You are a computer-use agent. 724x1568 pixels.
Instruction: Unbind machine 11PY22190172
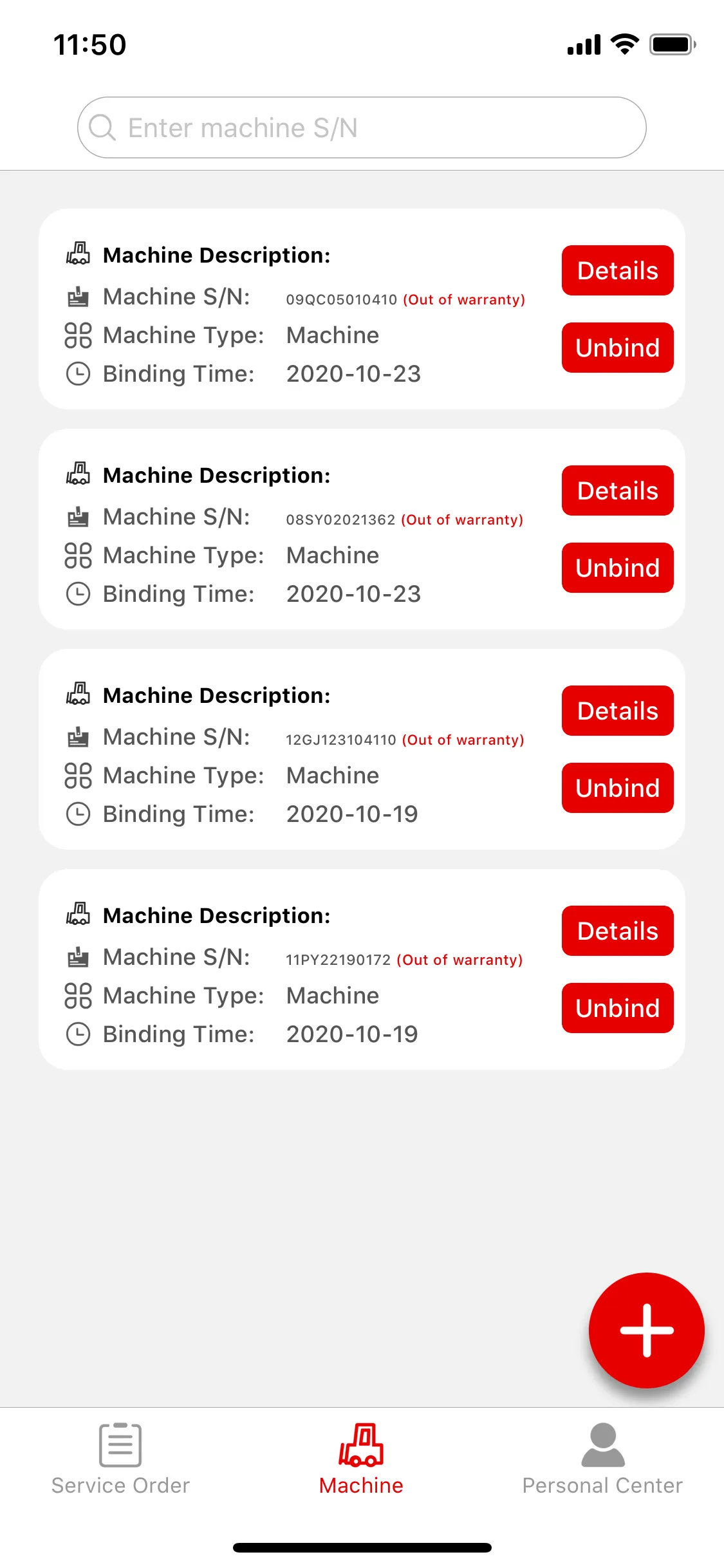pos(617,1008)
